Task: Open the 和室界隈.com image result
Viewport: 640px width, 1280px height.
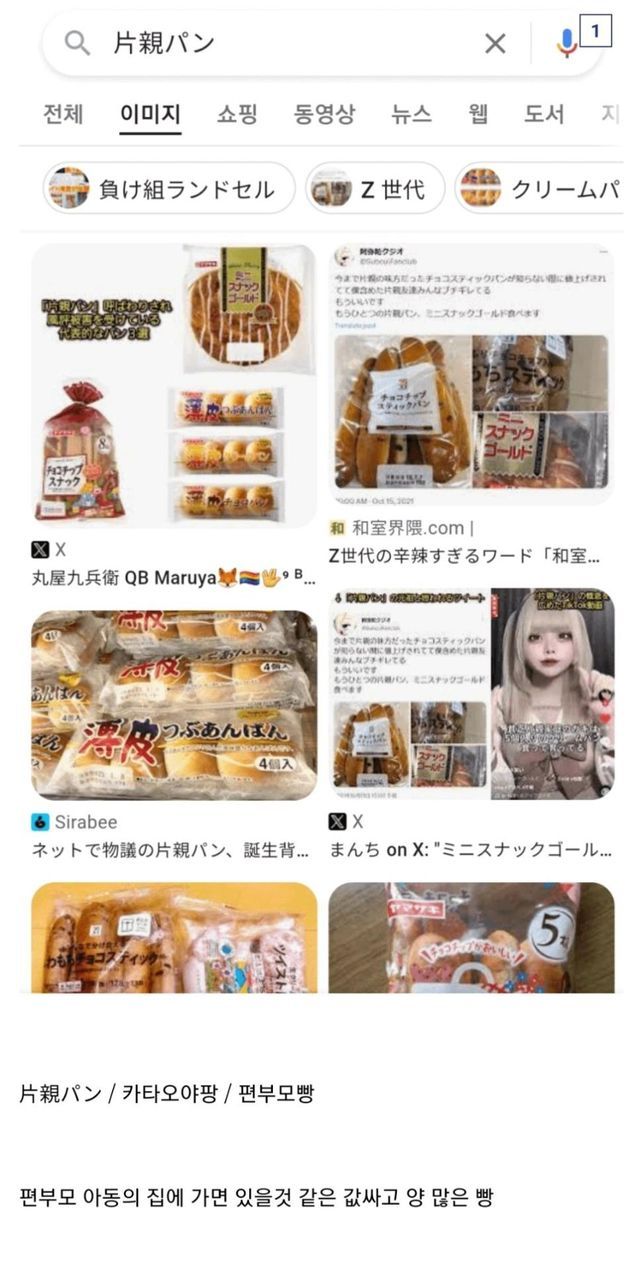Action: click(471, 375)
